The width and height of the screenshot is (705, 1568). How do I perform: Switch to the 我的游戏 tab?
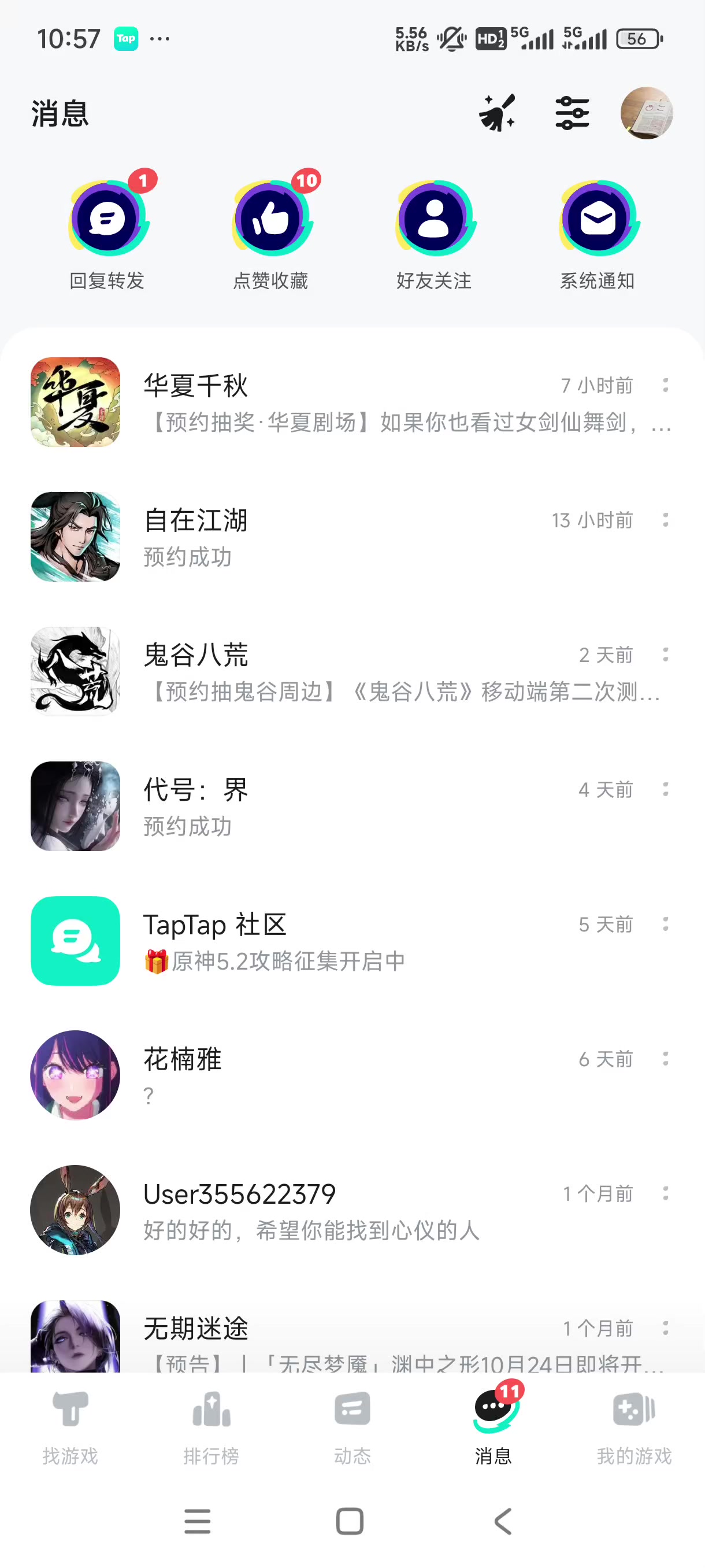(634, 1428)
